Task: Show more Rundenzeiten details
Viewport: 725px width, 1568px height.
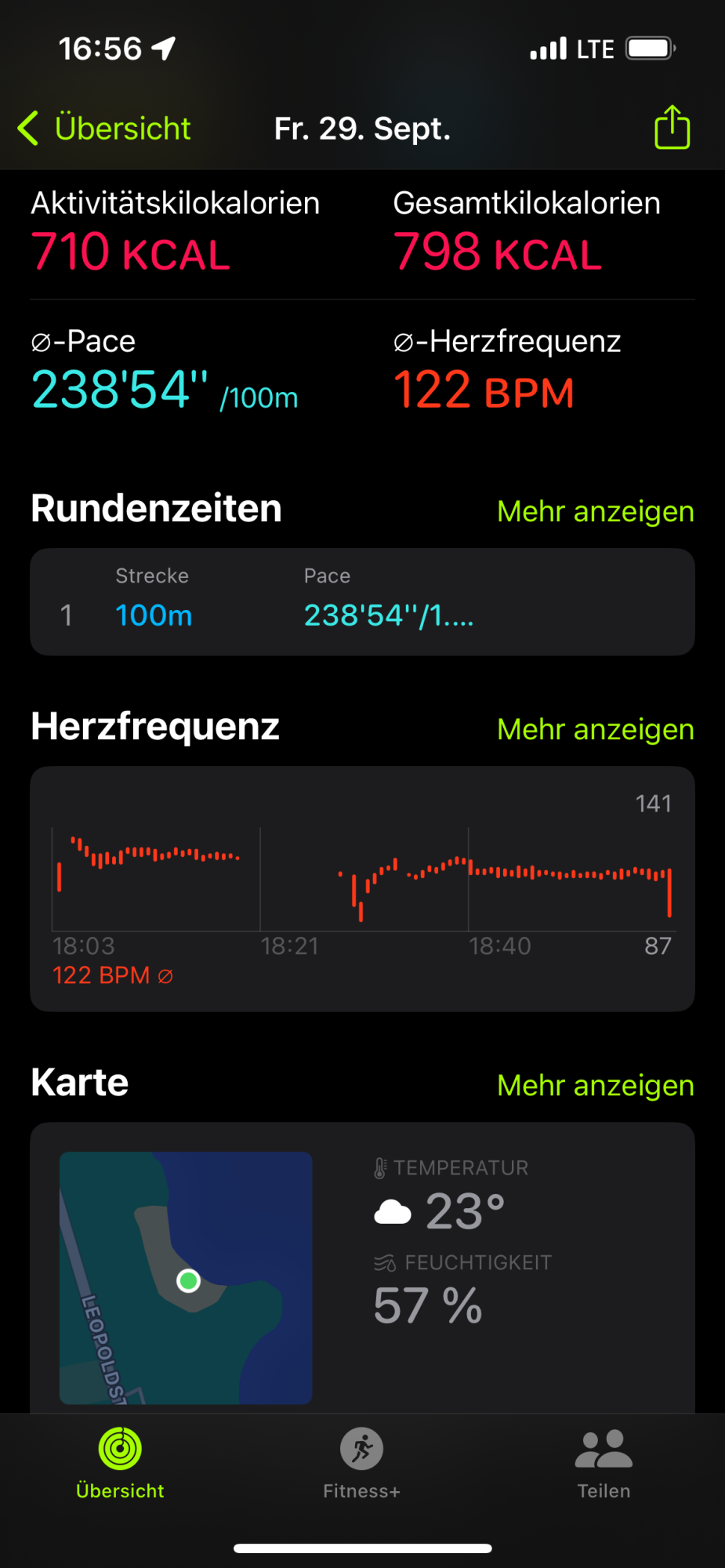Action: 595,511
